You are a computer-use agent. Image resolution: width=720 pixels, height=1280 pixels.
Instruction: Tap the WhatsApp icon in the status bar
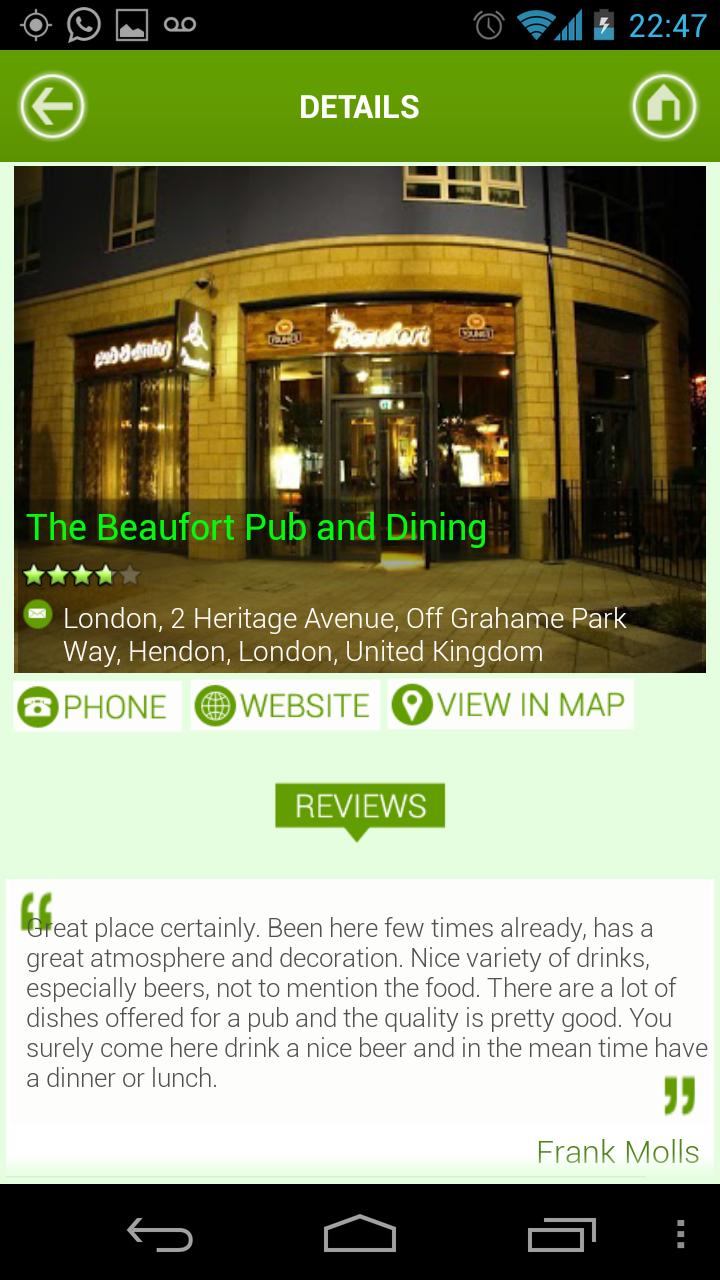click(x=82, y=23)
